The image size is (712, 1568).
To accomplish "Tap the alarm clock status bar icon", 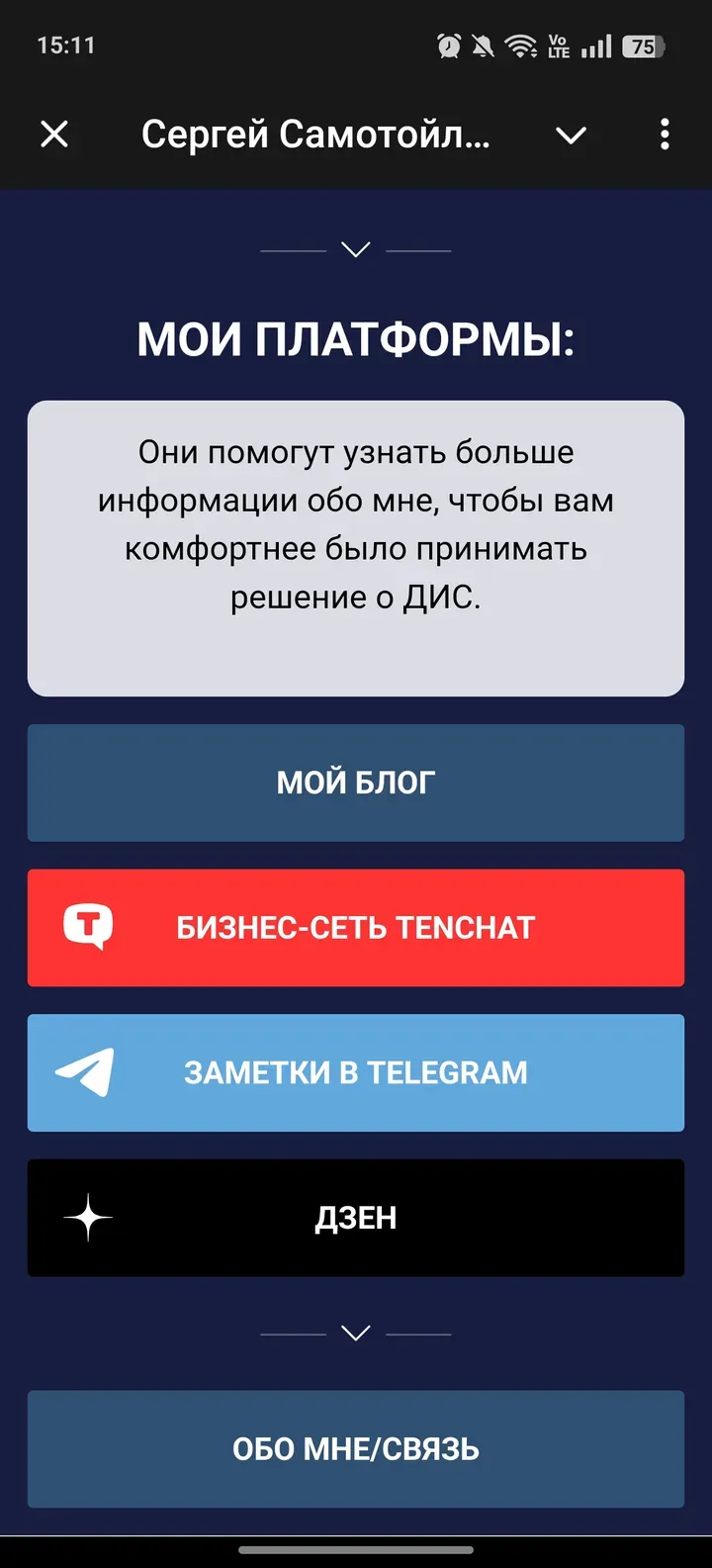I will [447, 45].
